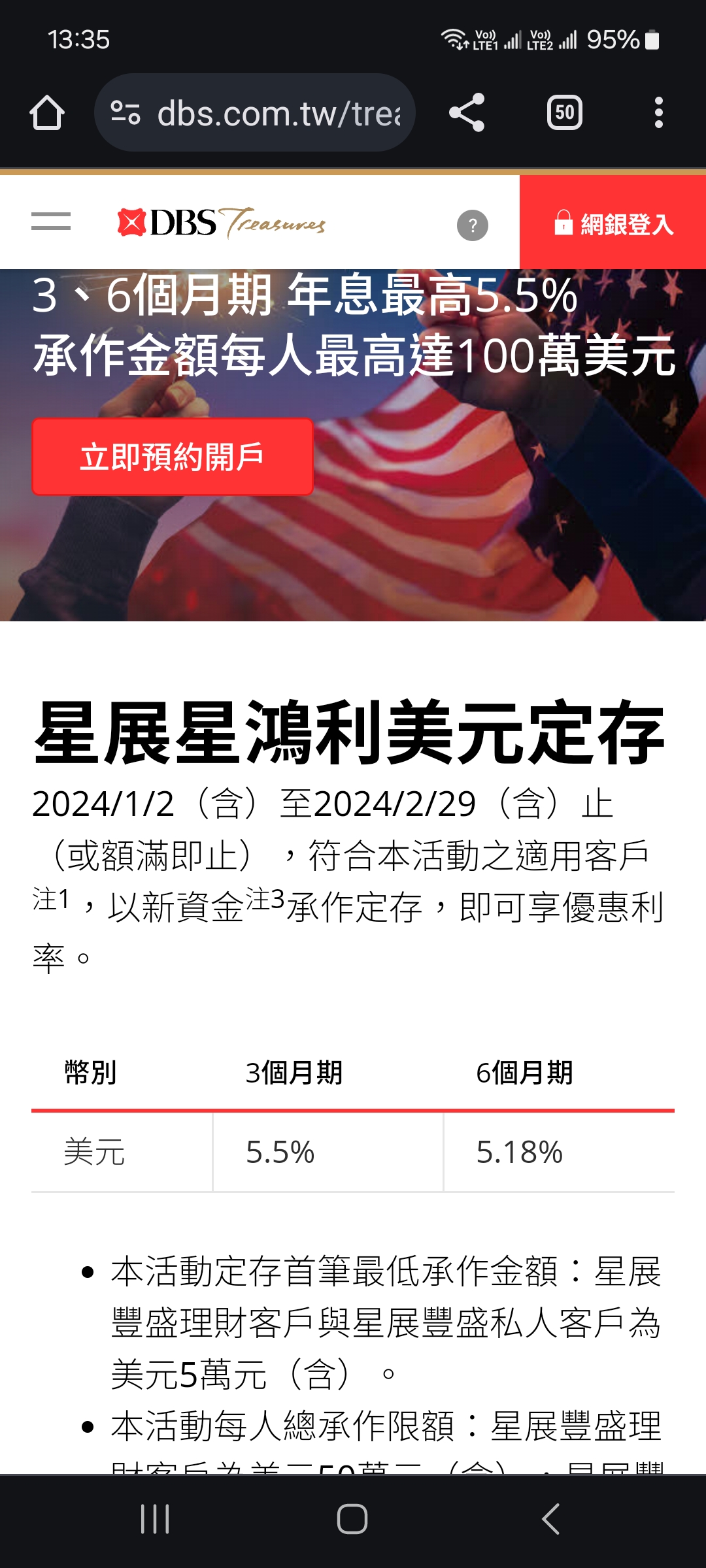Open recent apps from the navigation bar

click(x=155, y=1519)
